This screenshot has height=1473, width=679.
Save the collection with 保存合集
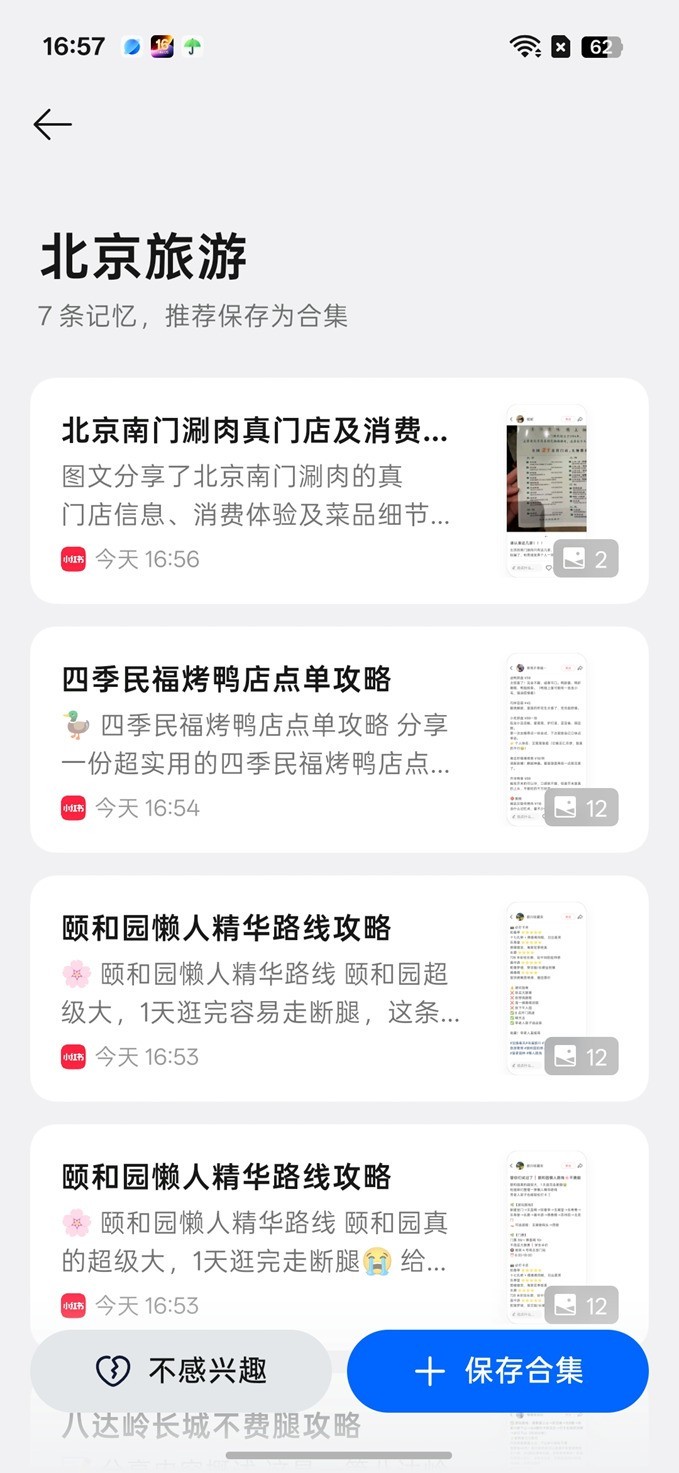[x=498, y=1370]
